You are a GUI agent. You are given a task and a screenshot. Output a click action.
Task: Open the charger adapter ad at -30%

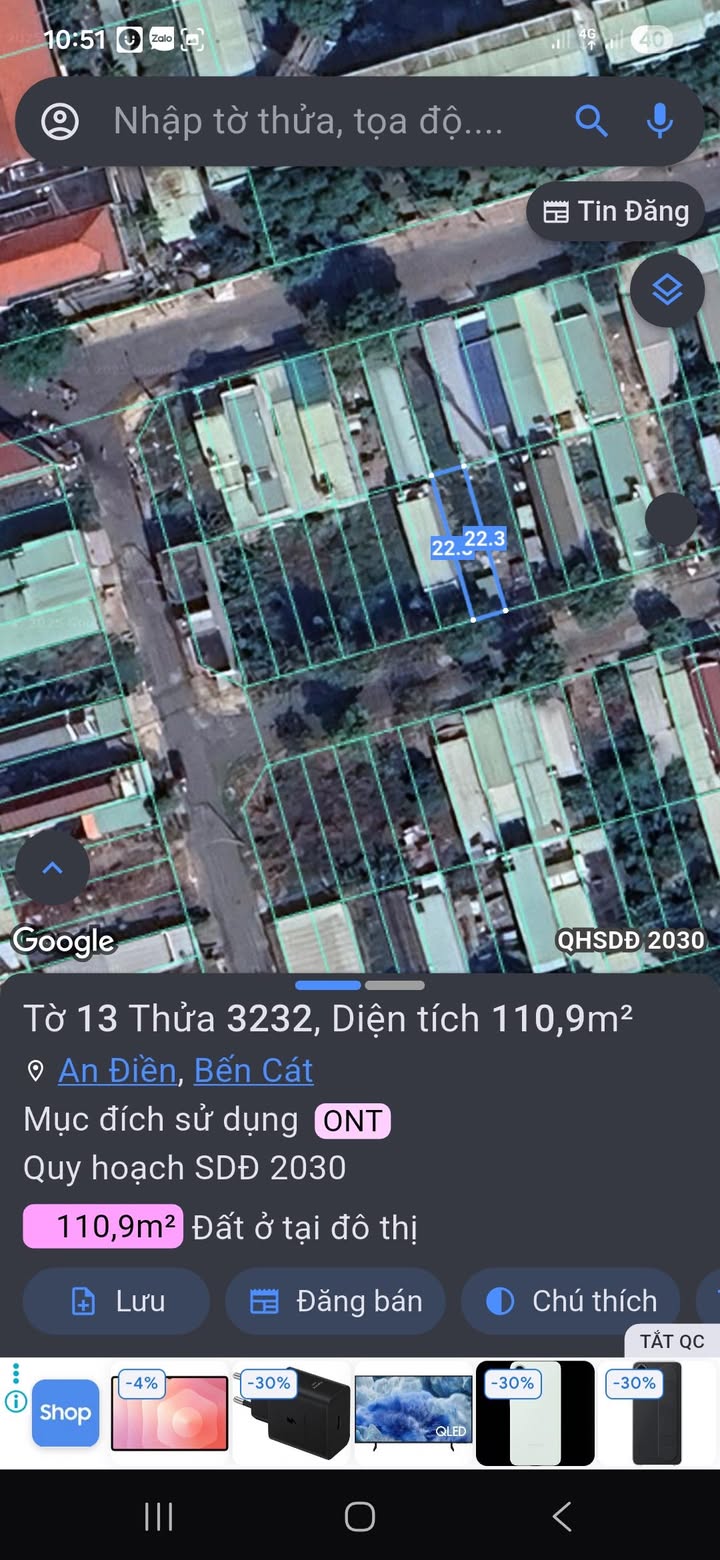point(291,1413)
